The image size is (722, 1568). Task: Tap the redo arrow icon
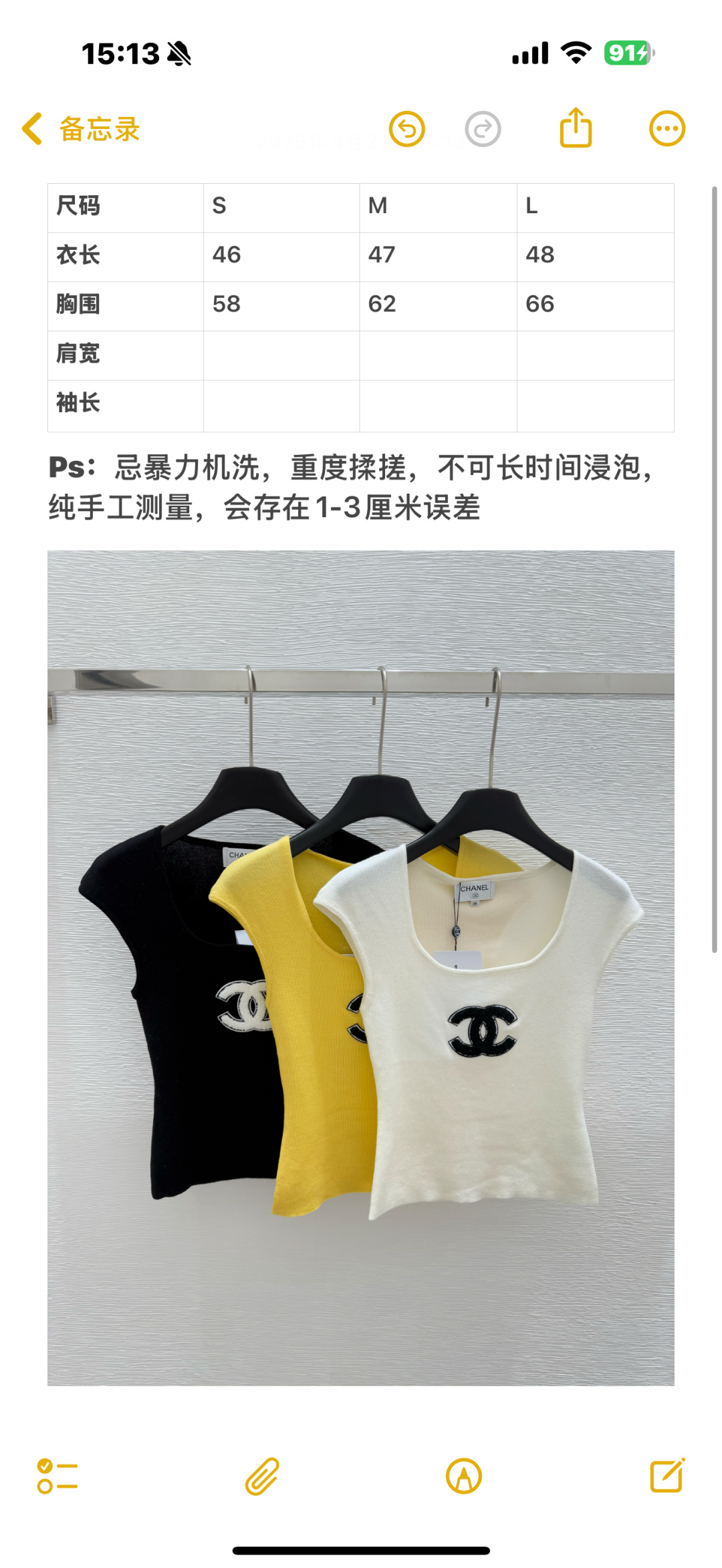point(483,128)
